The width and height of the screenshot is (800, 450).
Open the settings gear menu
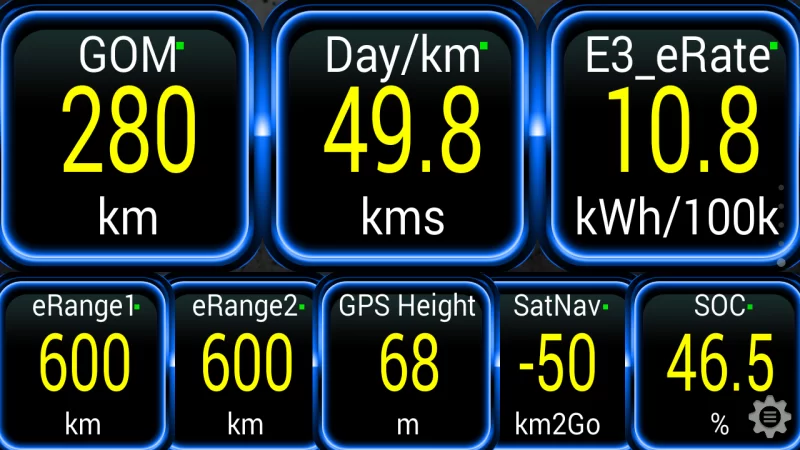point(770,417)
